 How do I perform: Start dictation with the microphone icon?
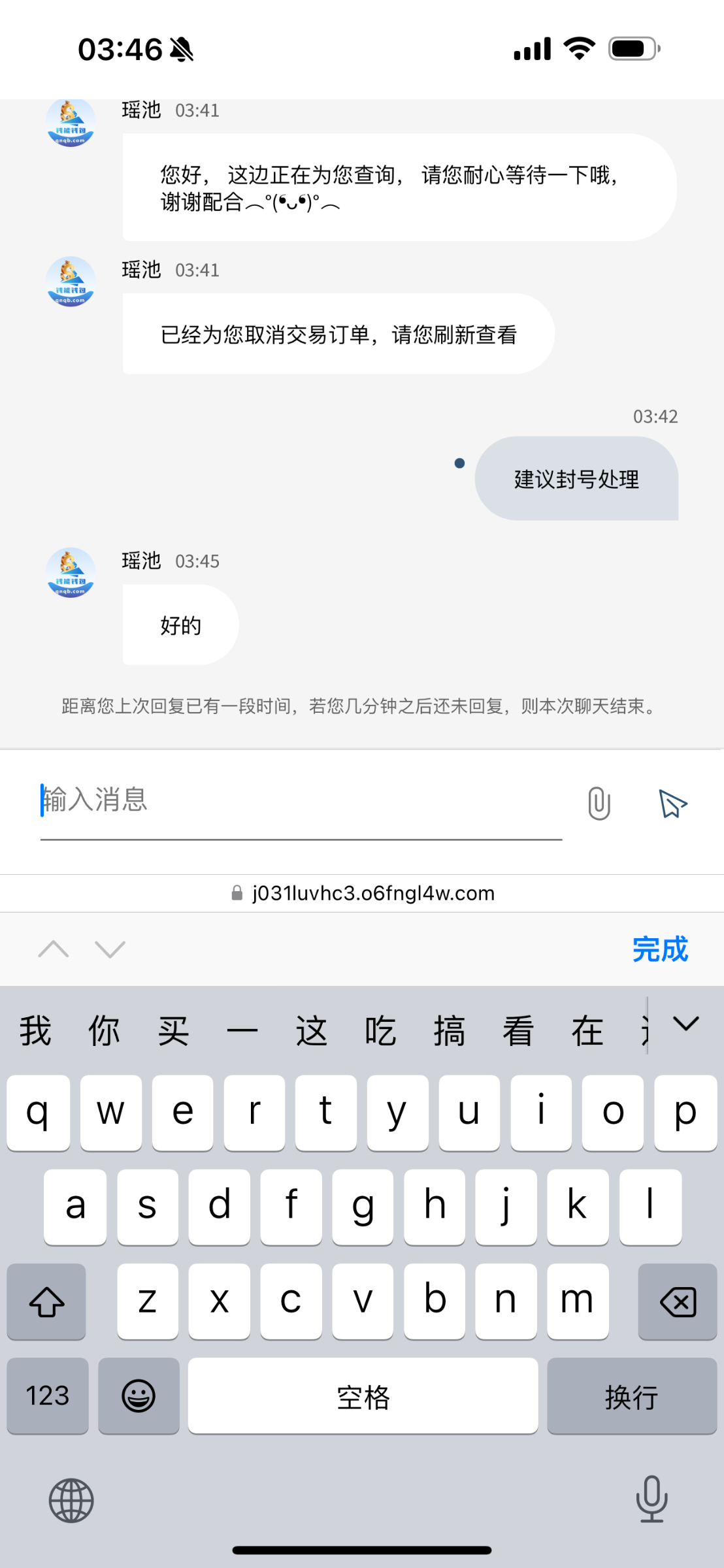(651, 1499)
